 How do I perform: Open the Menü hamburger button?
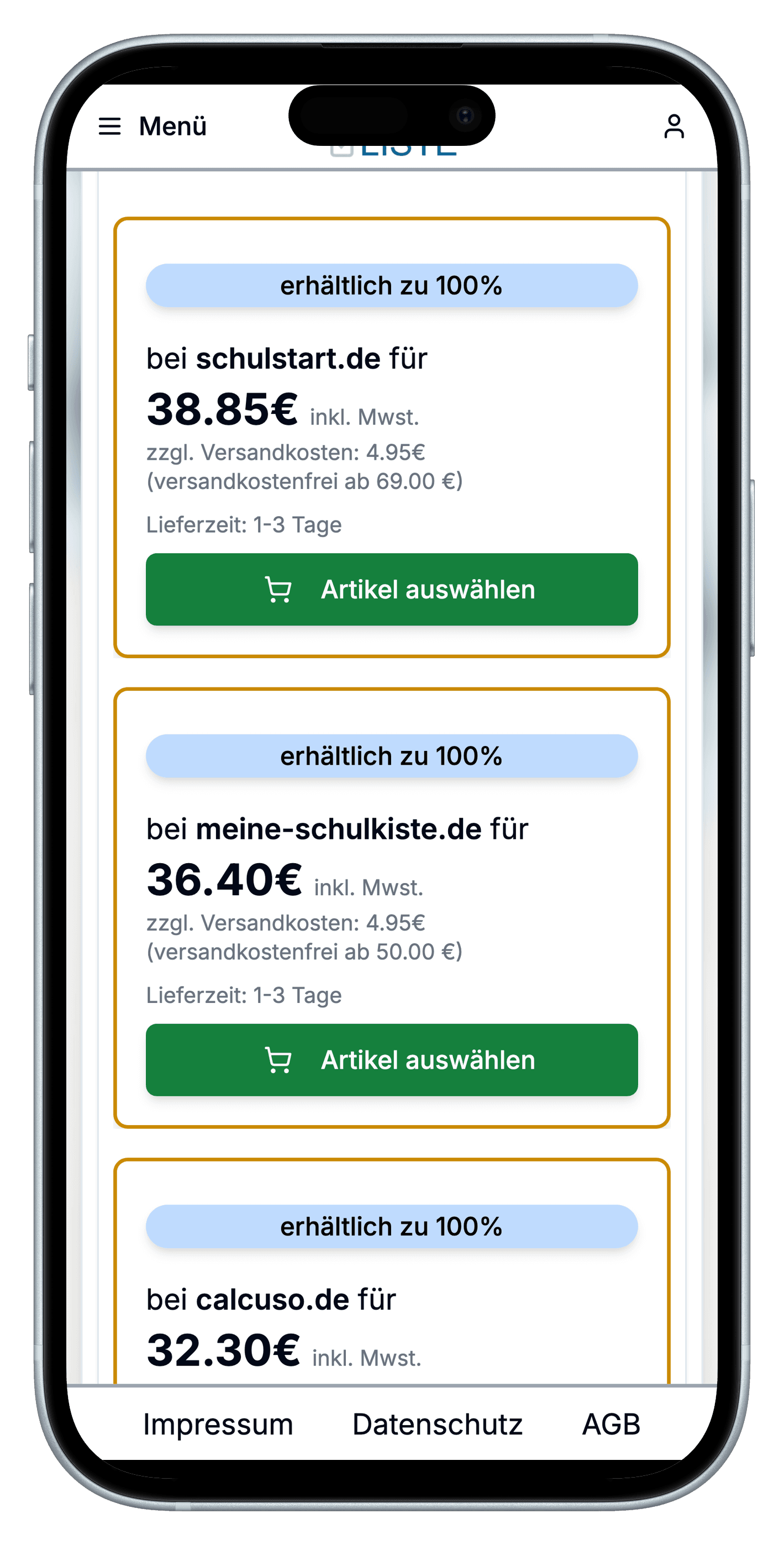coord(152,127)
